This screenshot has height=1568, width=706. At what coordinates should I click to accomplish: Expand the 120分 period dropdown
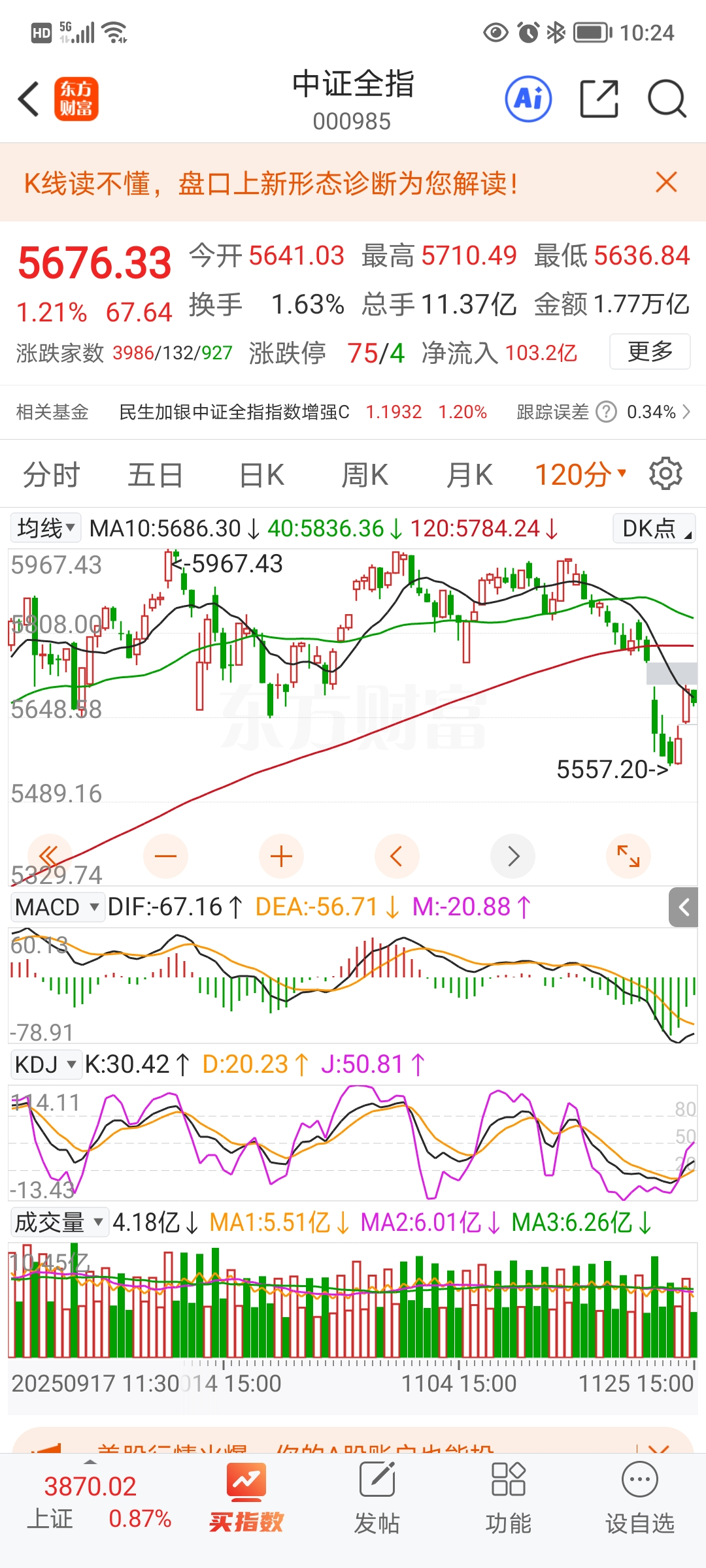click(580, 475)
